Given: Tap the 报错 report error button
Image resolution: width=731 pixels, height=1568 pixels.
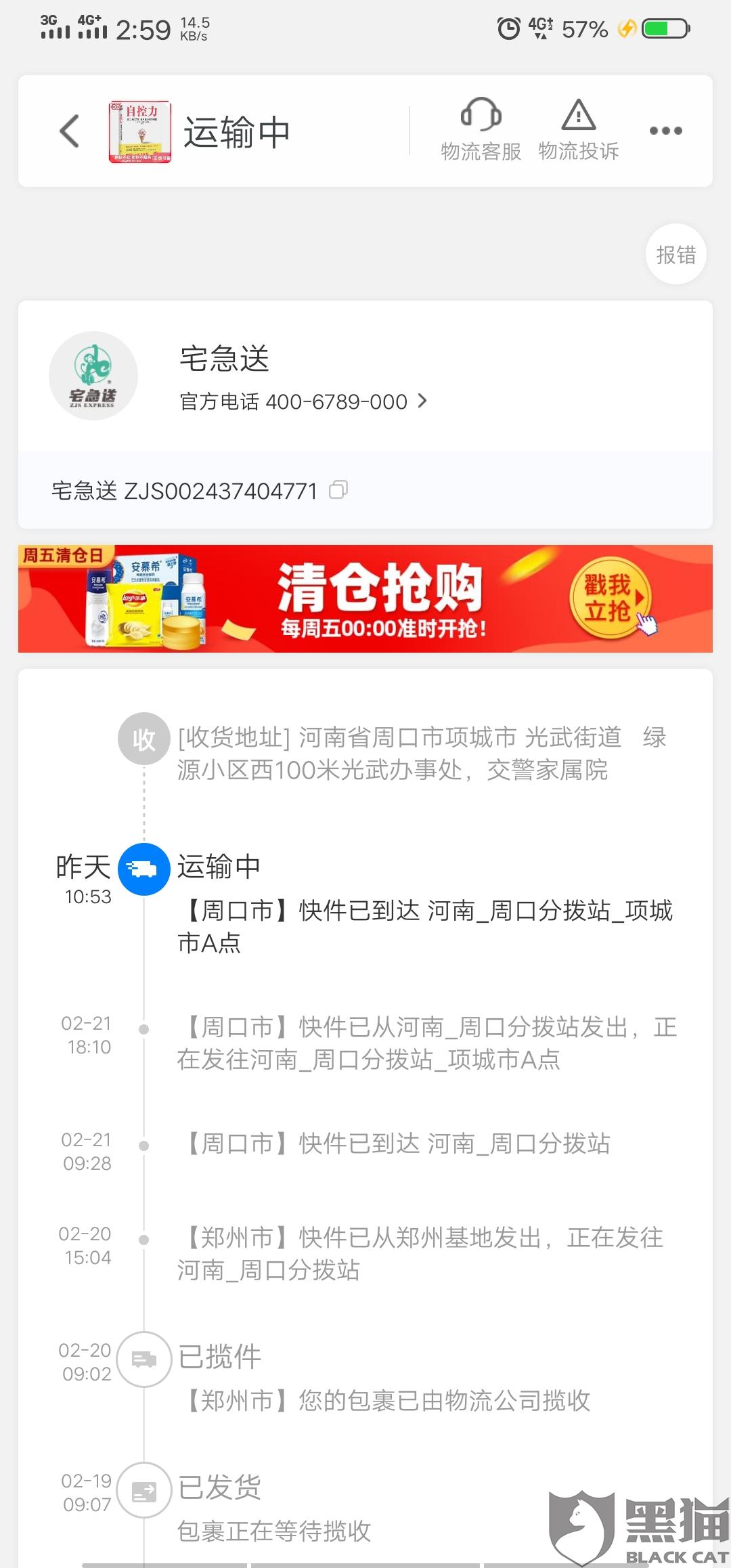Looking at the screenshot, I should click(x=675, y=255).
